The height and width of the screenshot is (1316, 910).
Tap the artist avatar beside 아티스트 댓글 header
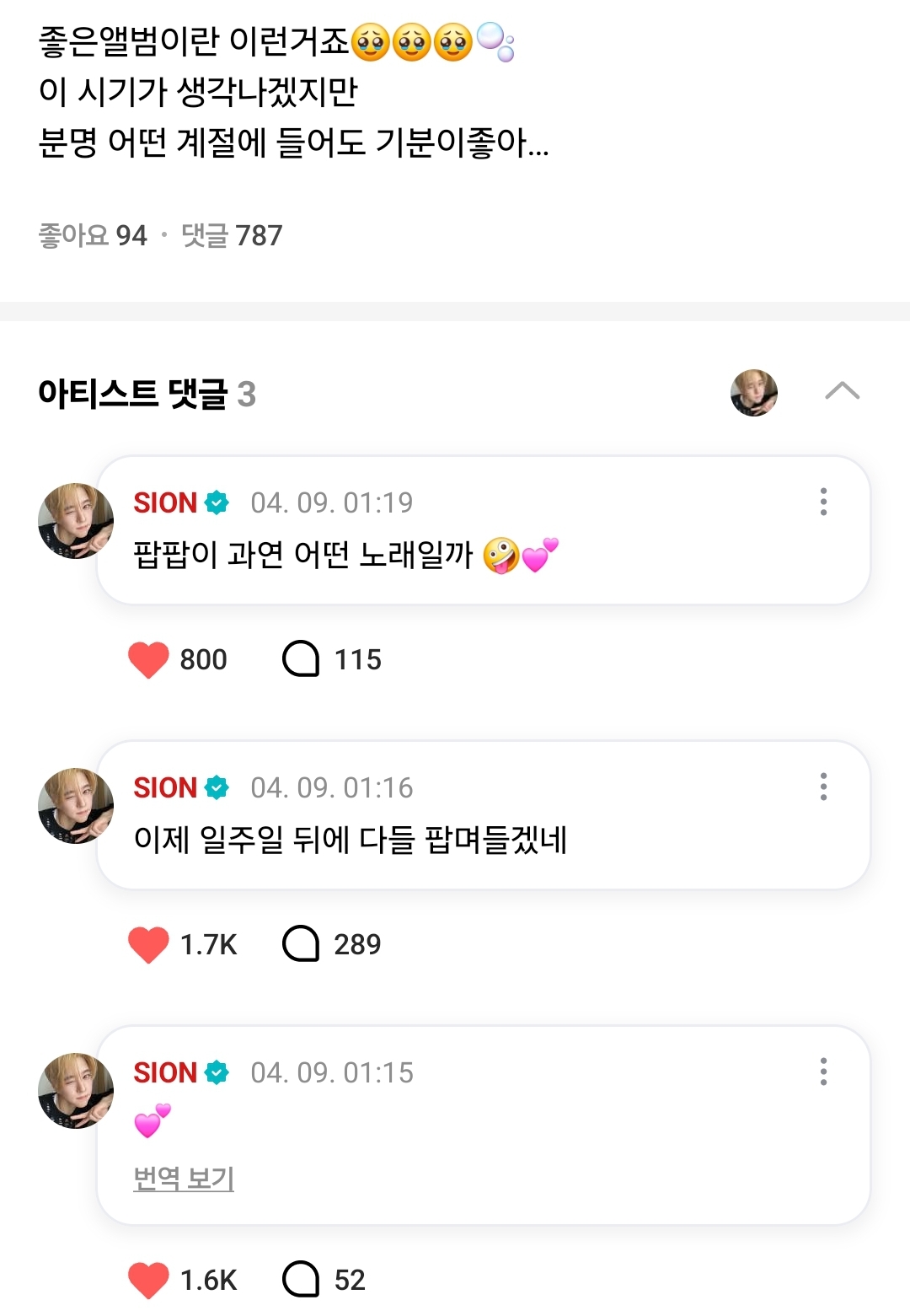point(753,393)
